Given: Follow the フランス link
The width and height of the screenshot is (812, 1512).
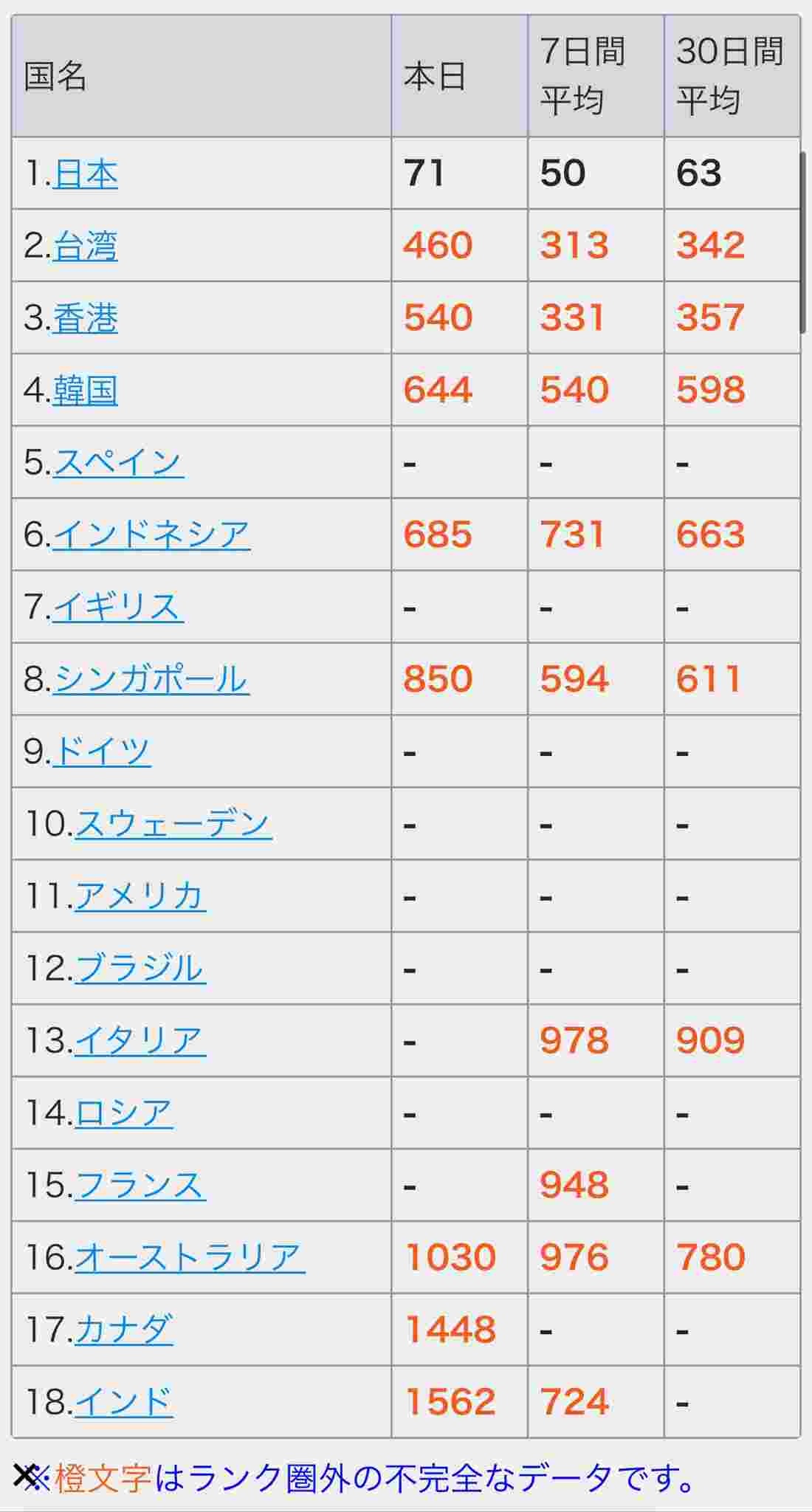Looking at the screenshot, I should tap(140, 1186).
